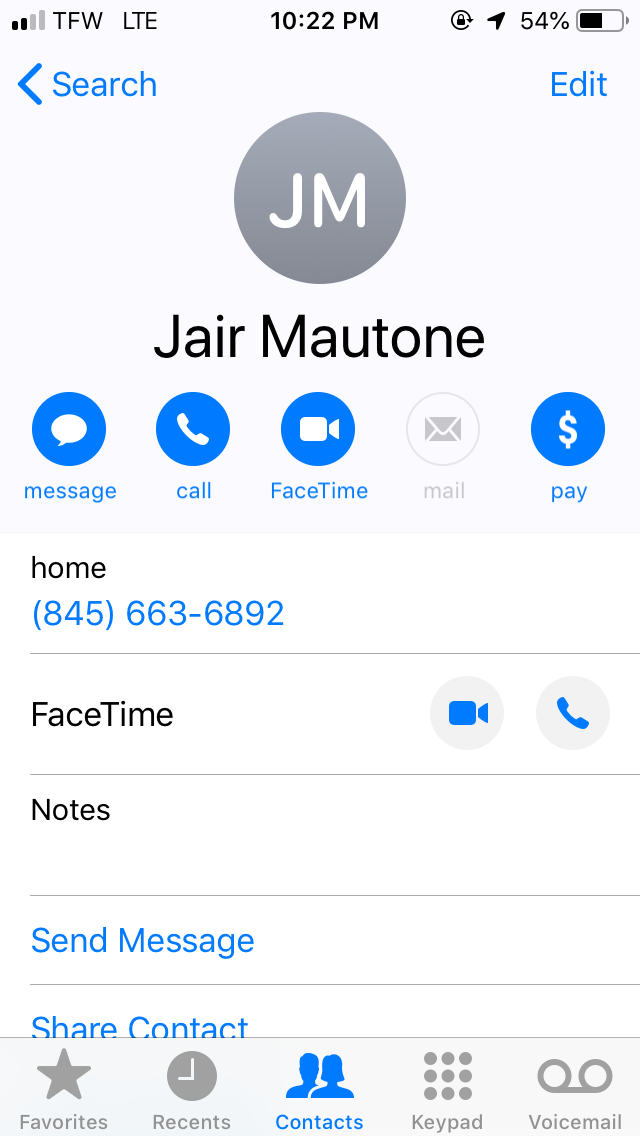Open the Voicemail tab
640x1136 pixels.
(x=575, y=1088)
